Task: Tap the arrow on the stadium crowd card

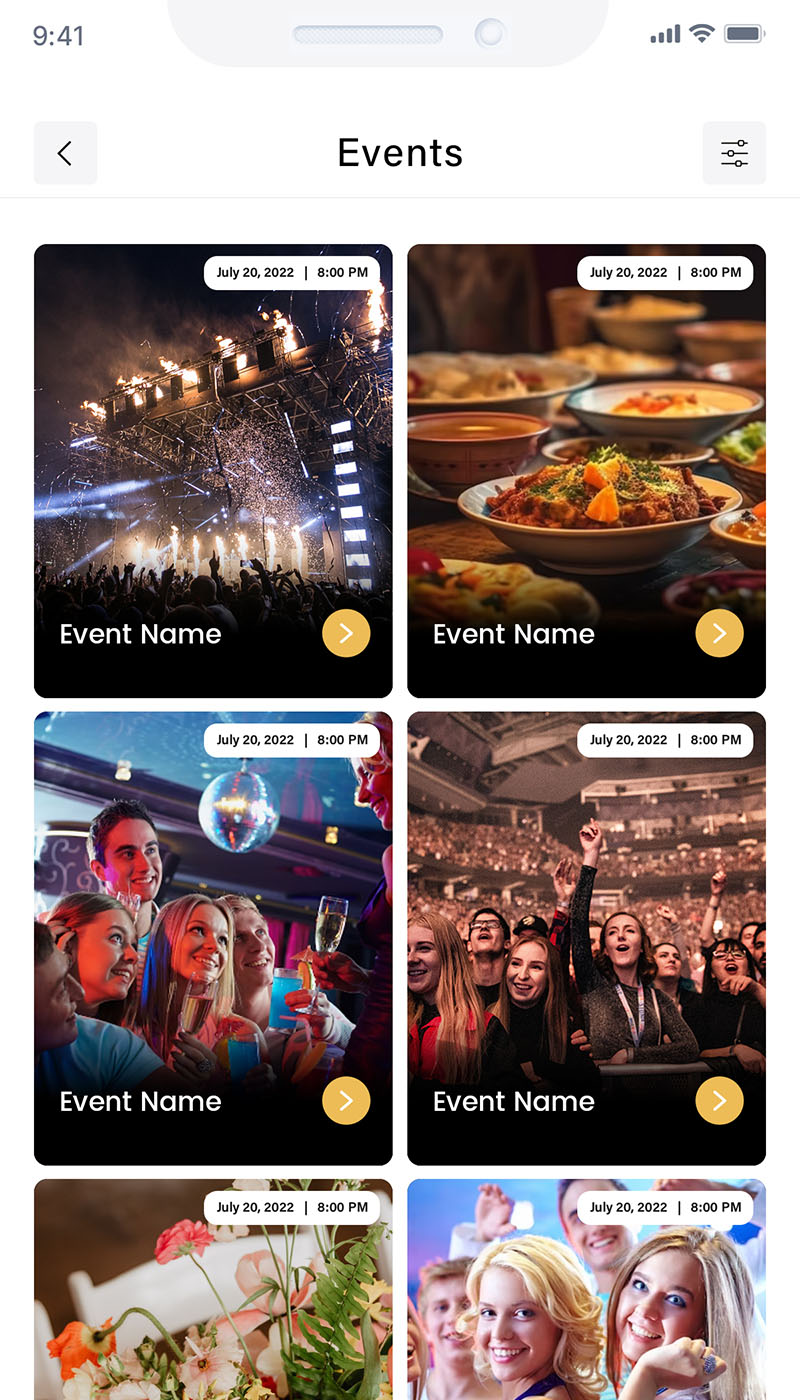Action: pyautogui.click(x=719, y=1101)
